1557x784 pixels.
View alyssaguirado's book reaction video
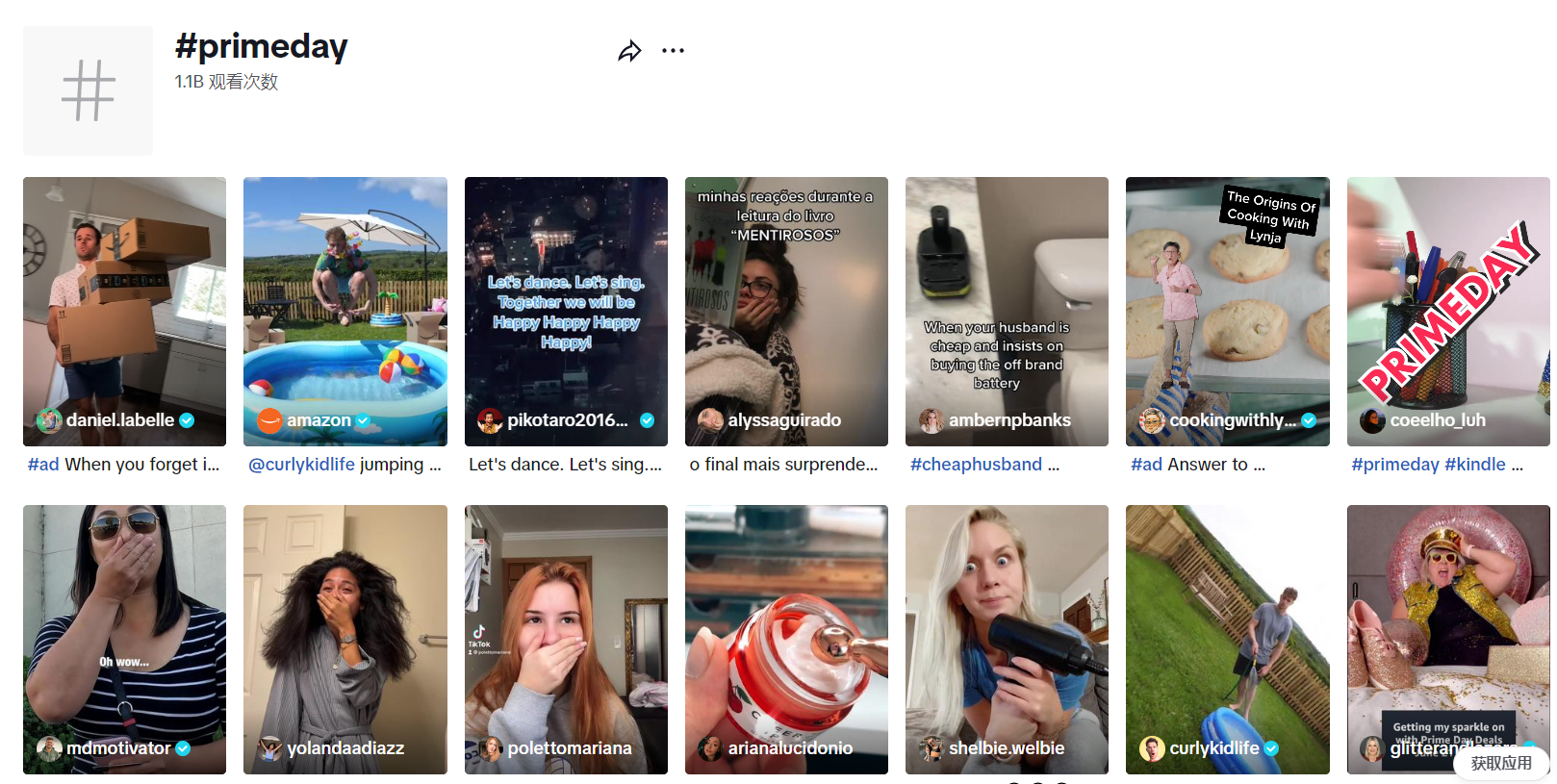(x=786, y=311)
